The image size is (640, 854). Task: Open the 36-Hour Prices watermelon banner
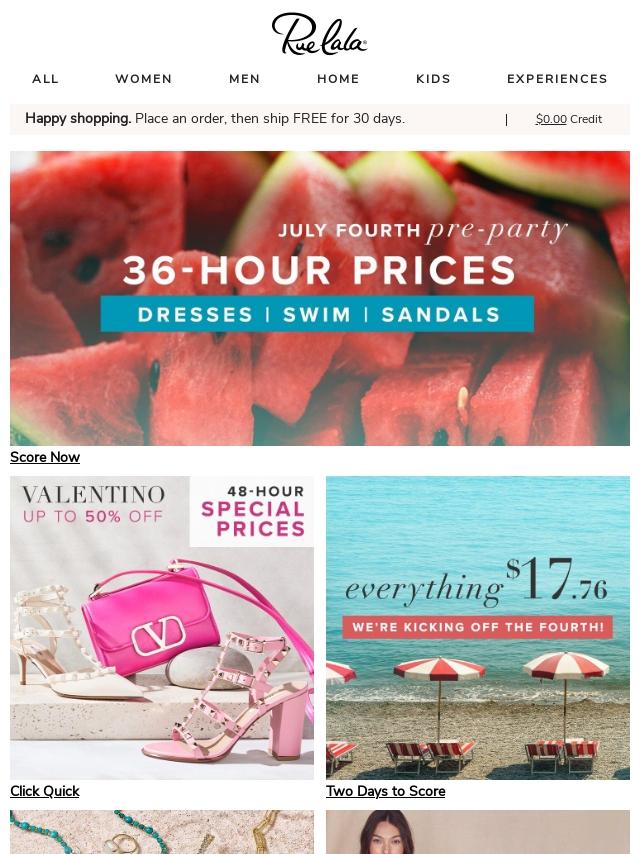(320, 298)
